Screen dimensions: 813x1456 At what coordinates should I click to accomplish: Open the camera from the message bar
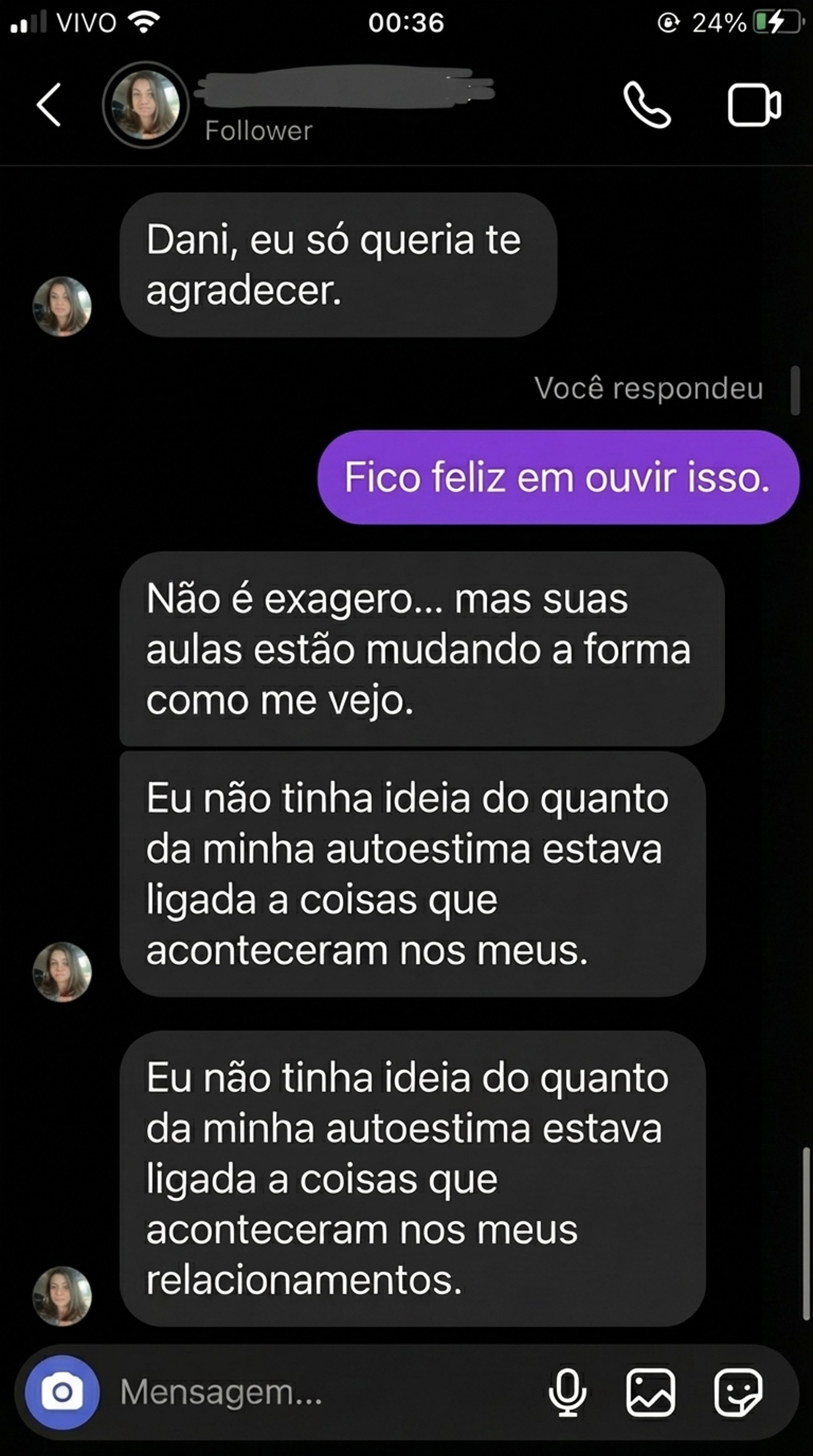pos(62,1392)
